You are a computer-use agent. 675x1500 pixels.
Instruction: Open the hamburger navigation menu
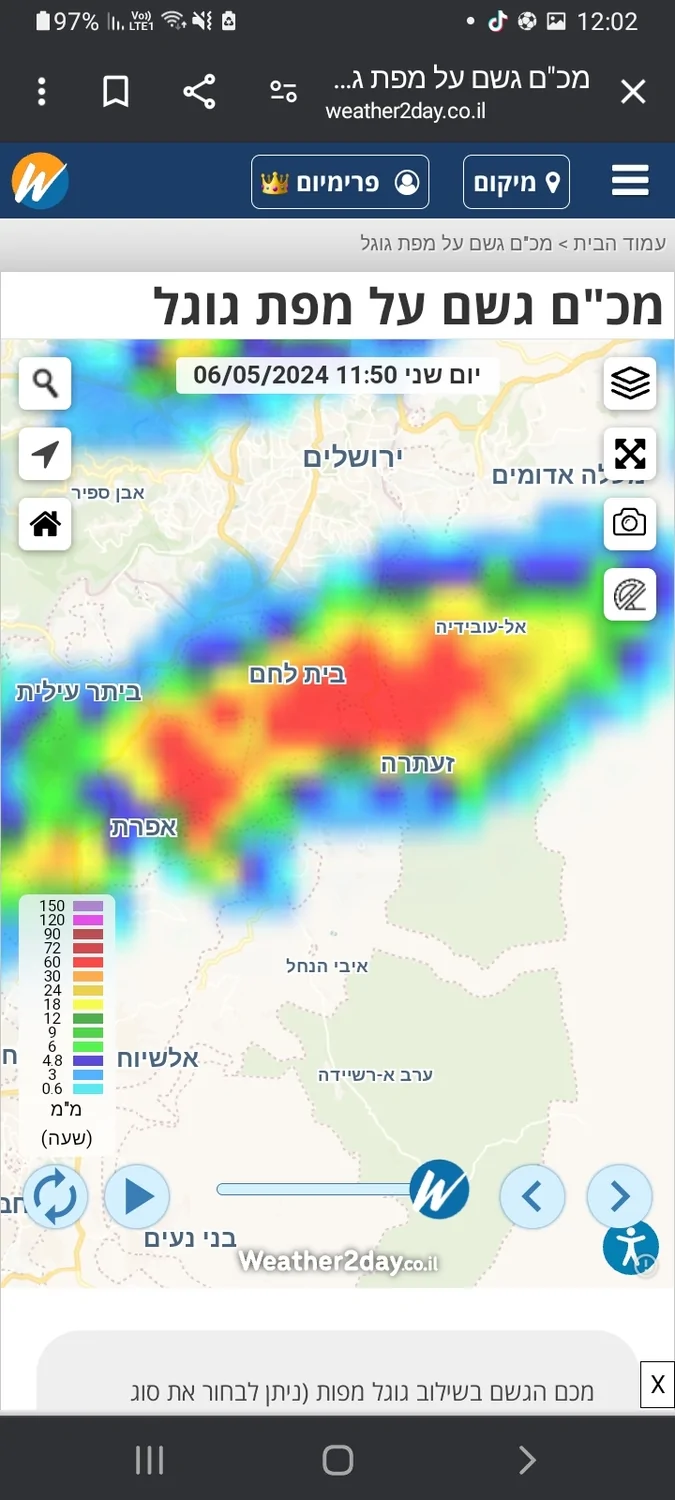630,182
